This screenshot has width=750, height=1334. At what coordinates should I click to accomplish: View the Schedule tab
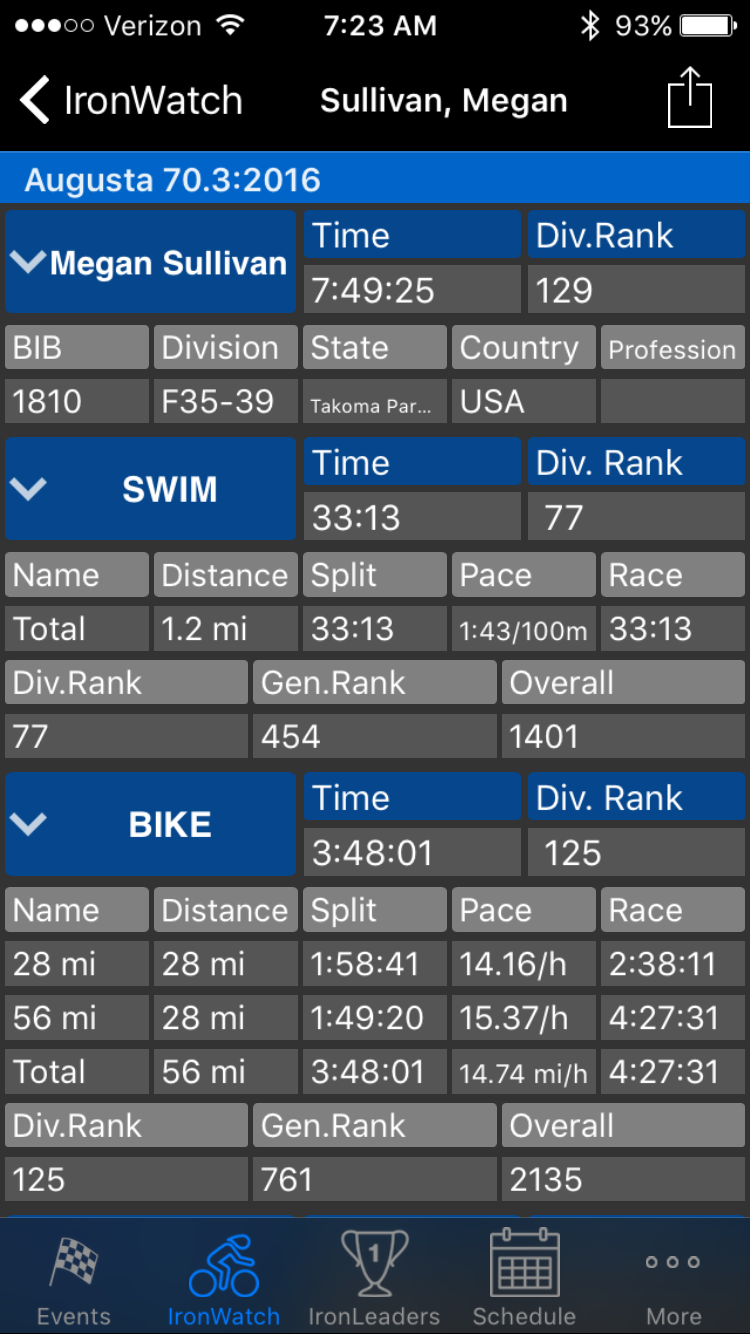click(524, 1278)
